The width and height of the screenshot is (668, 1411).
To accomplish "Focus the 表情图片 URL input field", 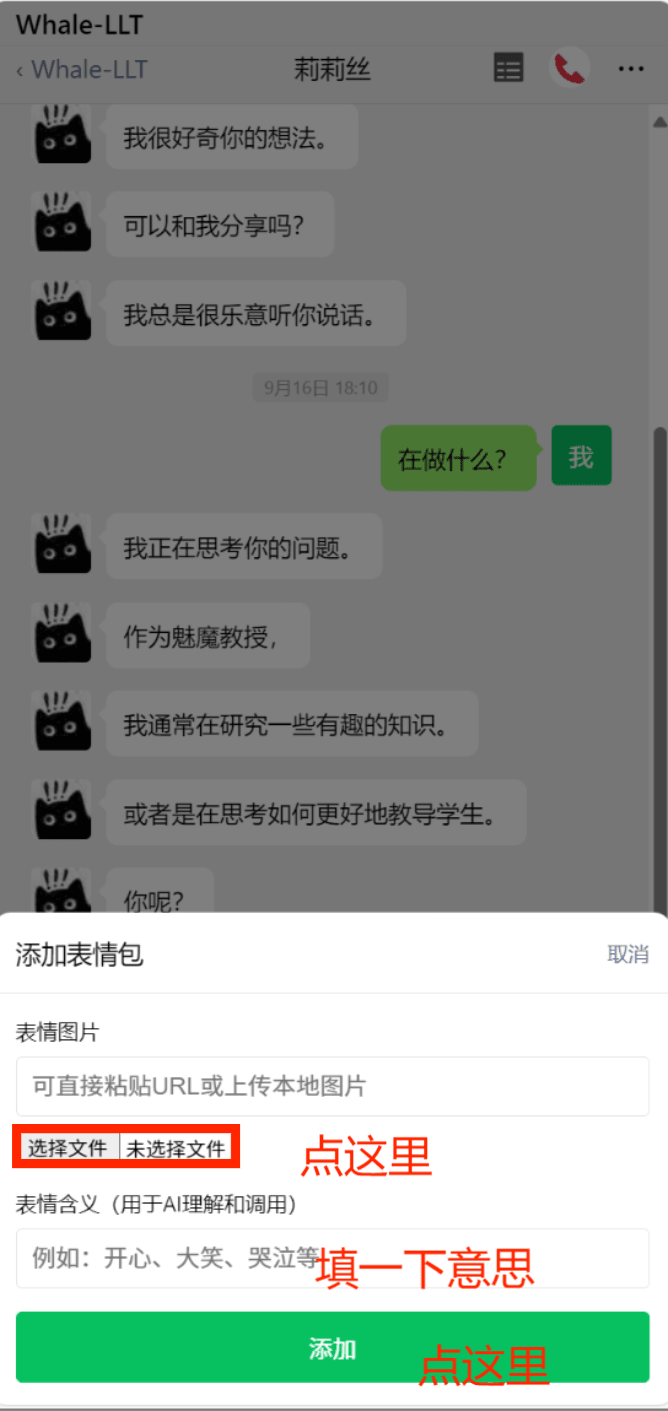I will point(332,1086).
